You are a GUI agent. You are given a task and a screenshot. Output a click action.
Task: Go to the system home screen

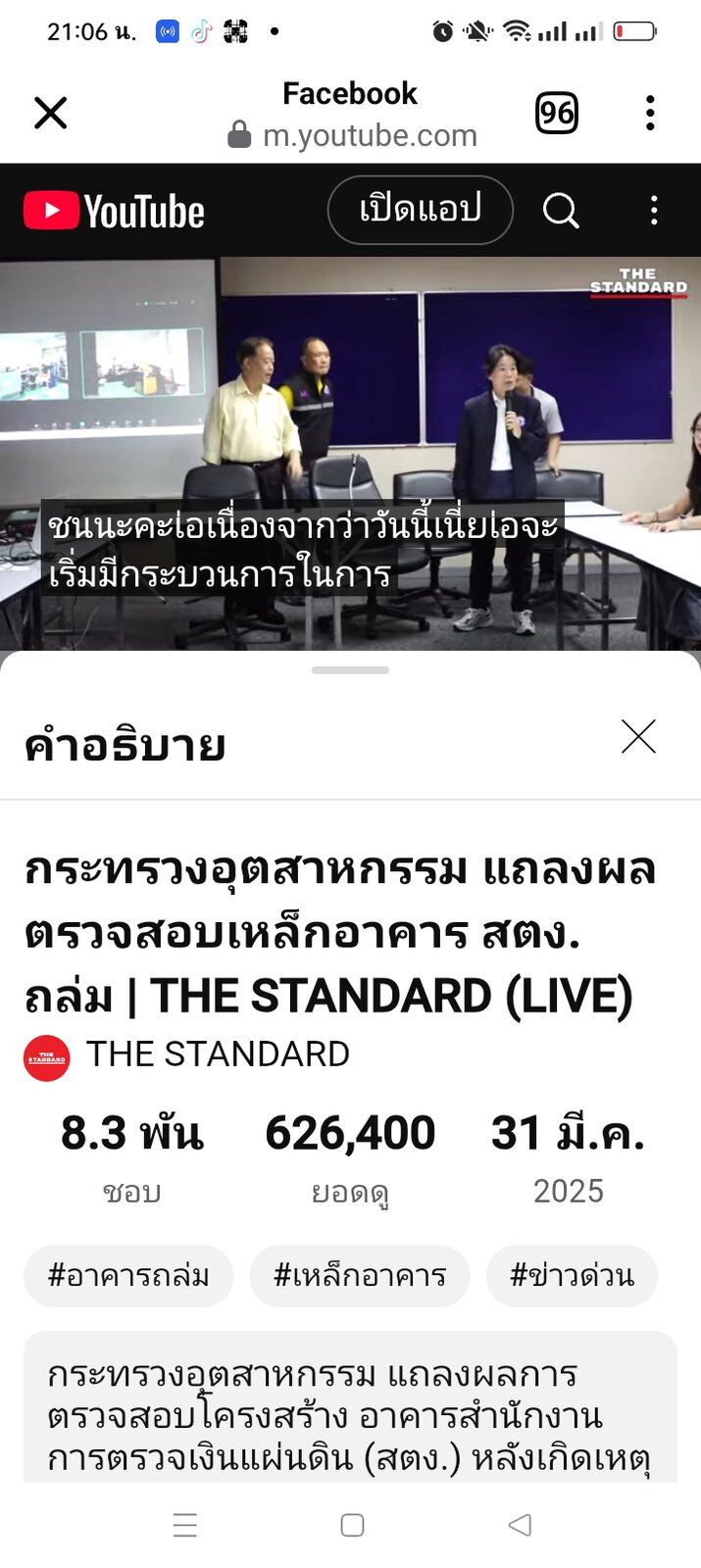pos(352,1524)
